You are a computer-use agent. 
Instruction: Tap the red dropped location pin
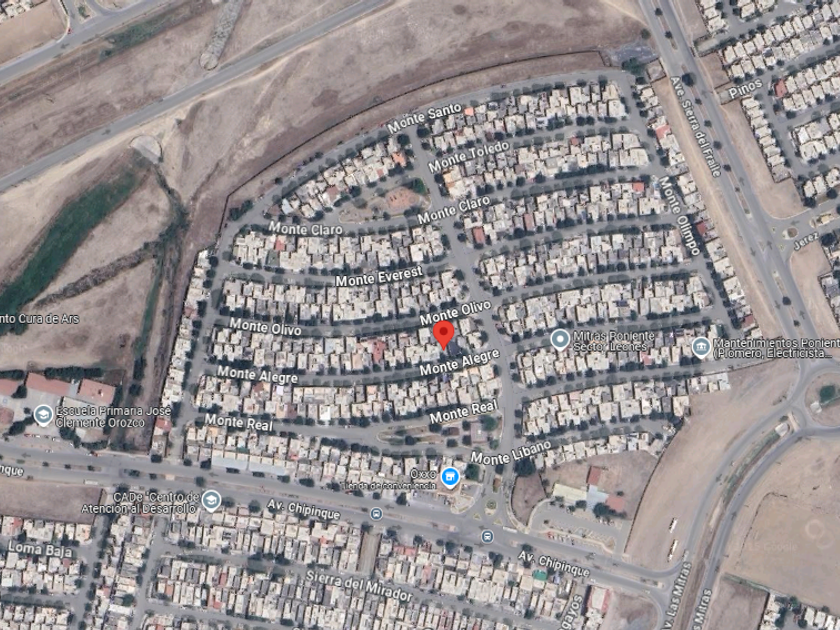(x=444, y=334)
